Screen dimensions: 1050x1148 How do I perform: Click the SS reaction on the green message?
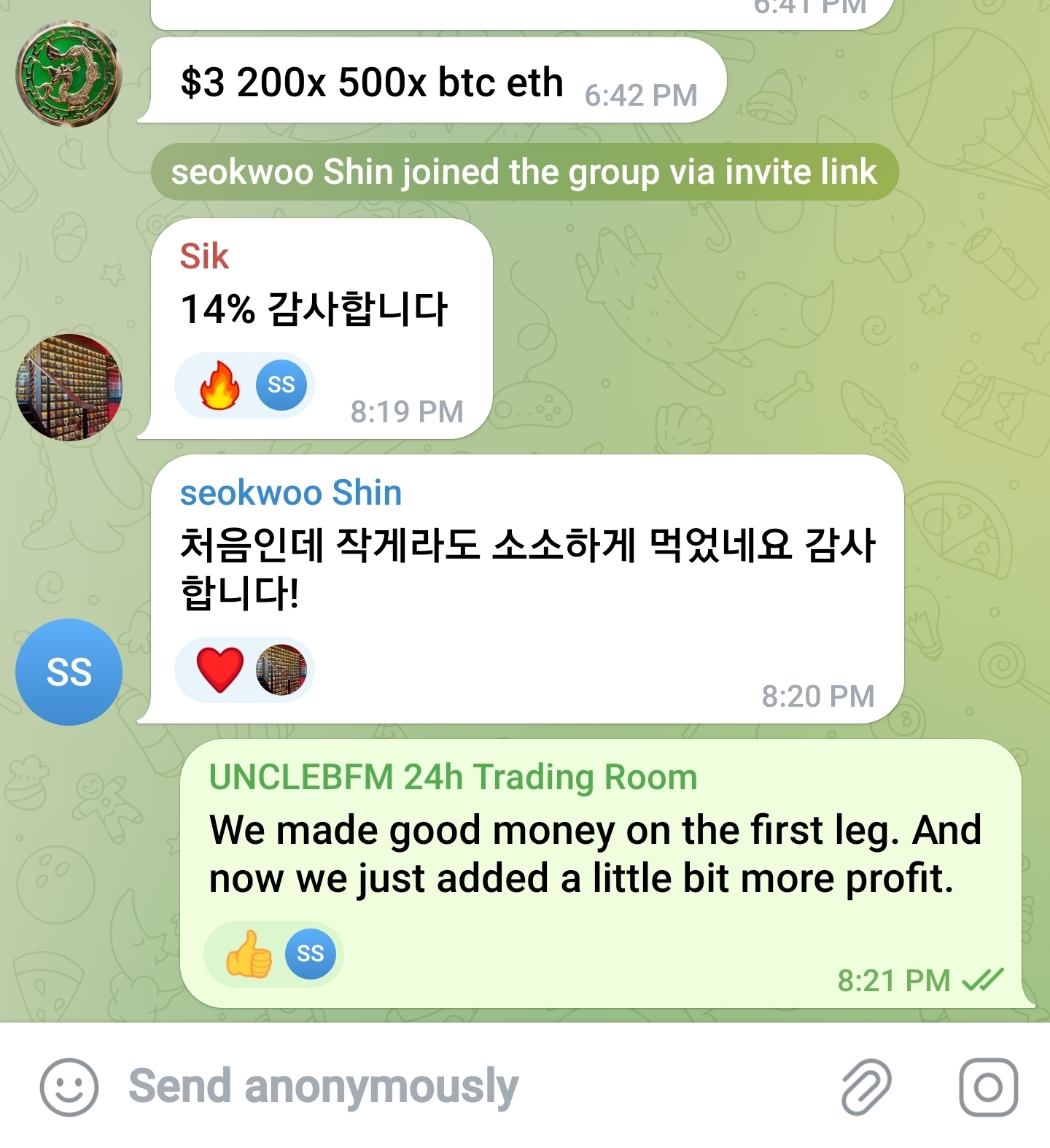(x=311, y=954)
